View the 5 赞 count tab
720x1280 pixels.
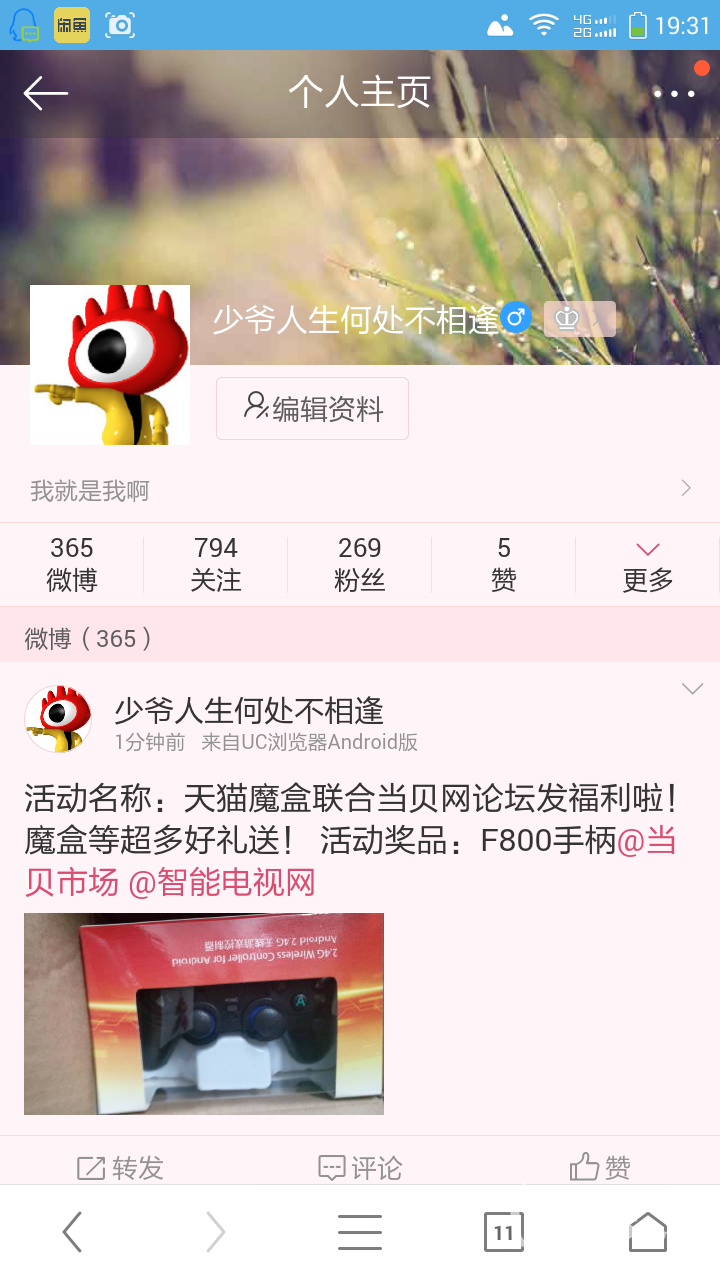click(x=504, y=564)
